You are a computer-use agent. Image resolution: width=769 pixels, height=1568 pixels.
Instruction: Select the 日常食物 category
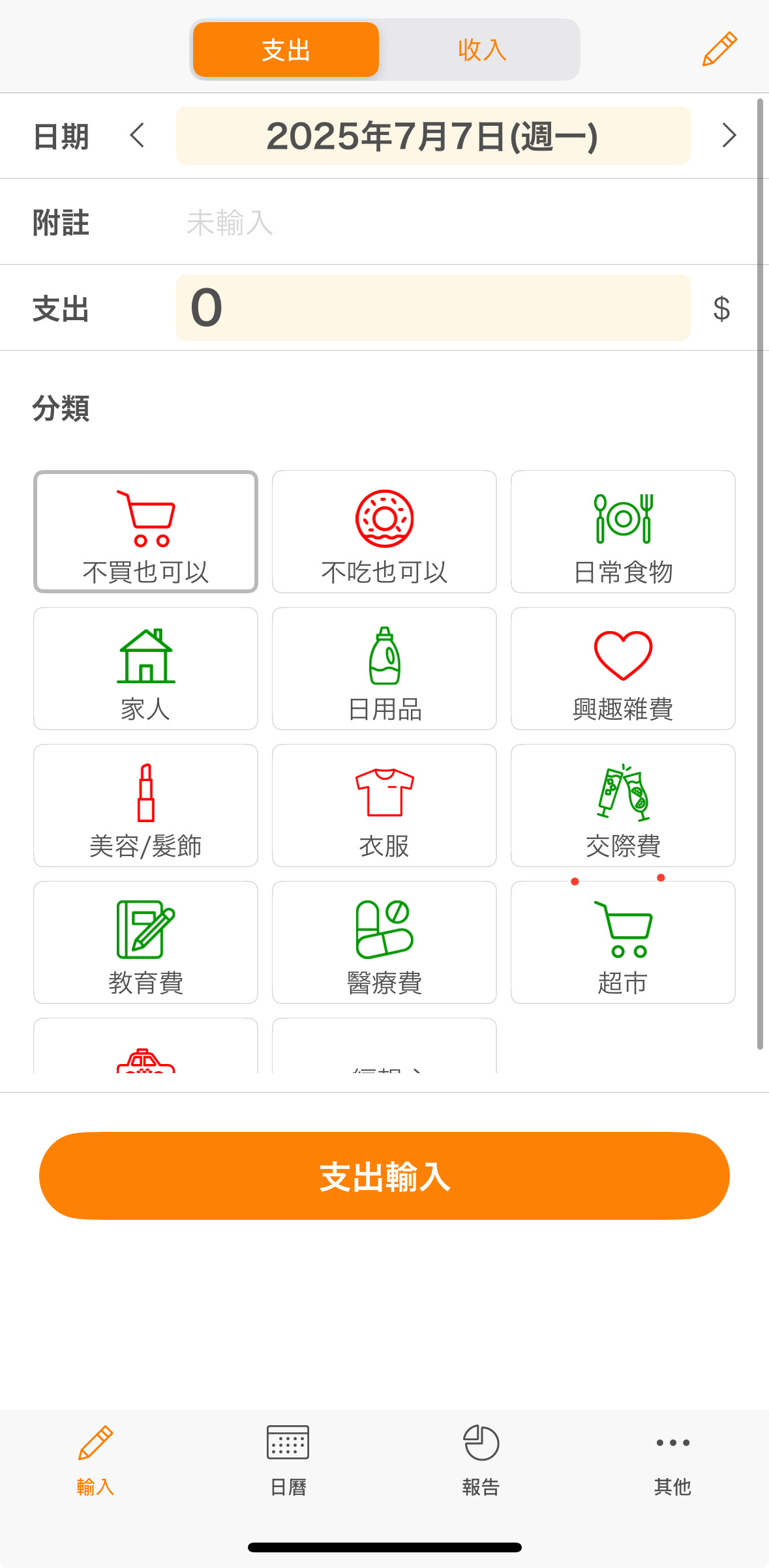point(623,531)
